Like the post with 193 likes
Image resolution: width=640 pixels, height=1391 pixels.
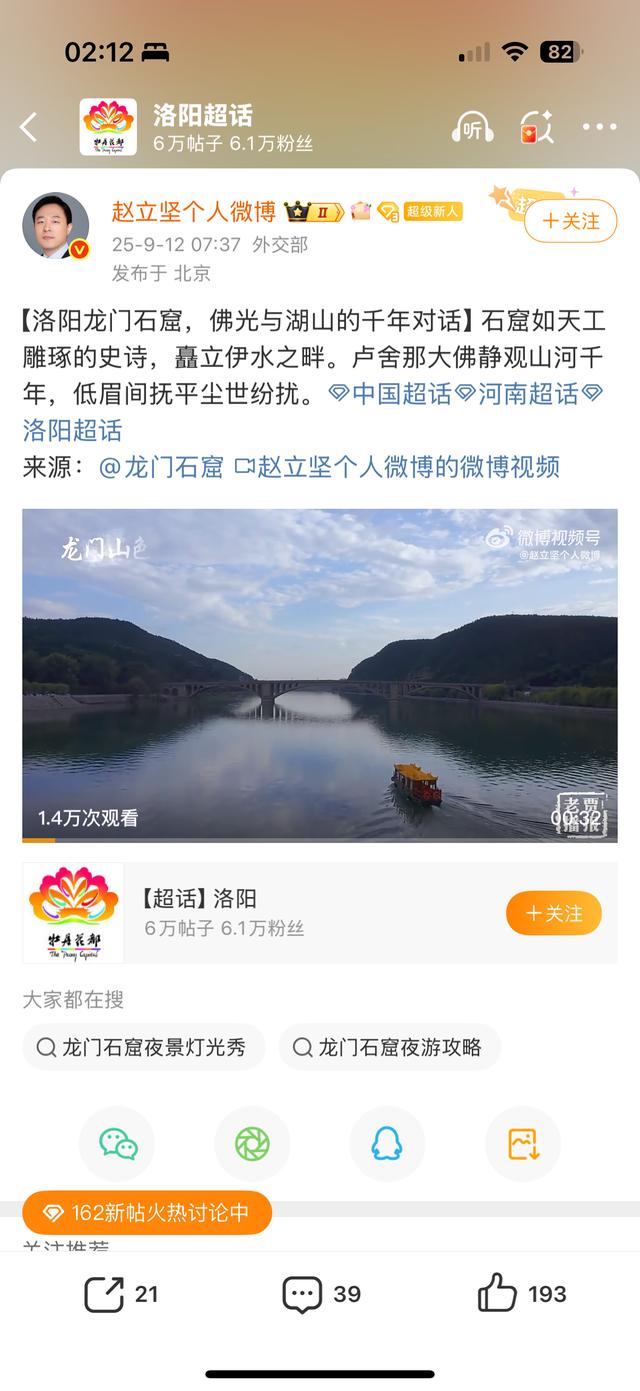[x=521, y=1294]
